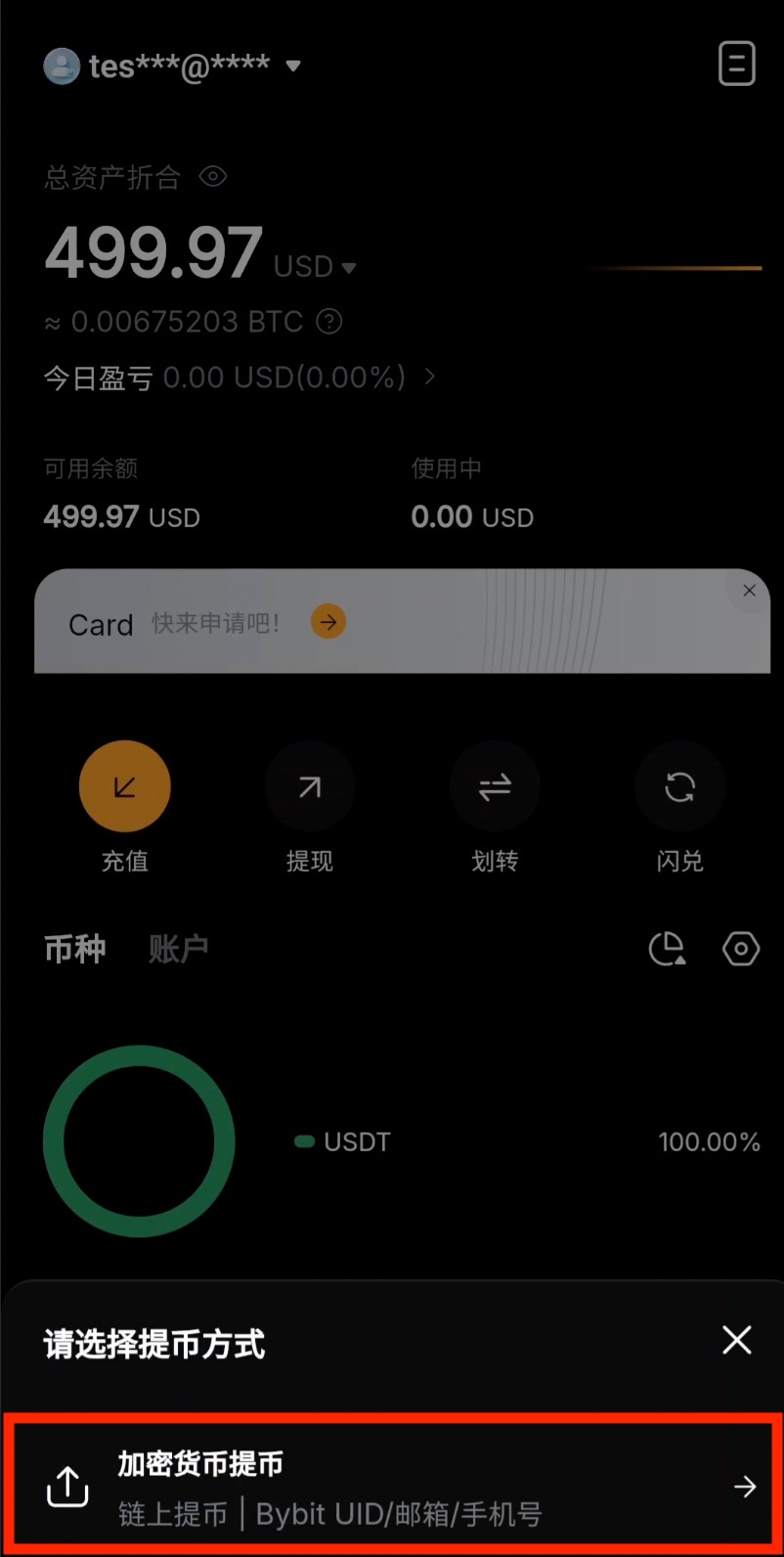Expand 今日盈亏 details with chevron arrow
Viewport: 784px width, 1557px height.
point(428,378)
